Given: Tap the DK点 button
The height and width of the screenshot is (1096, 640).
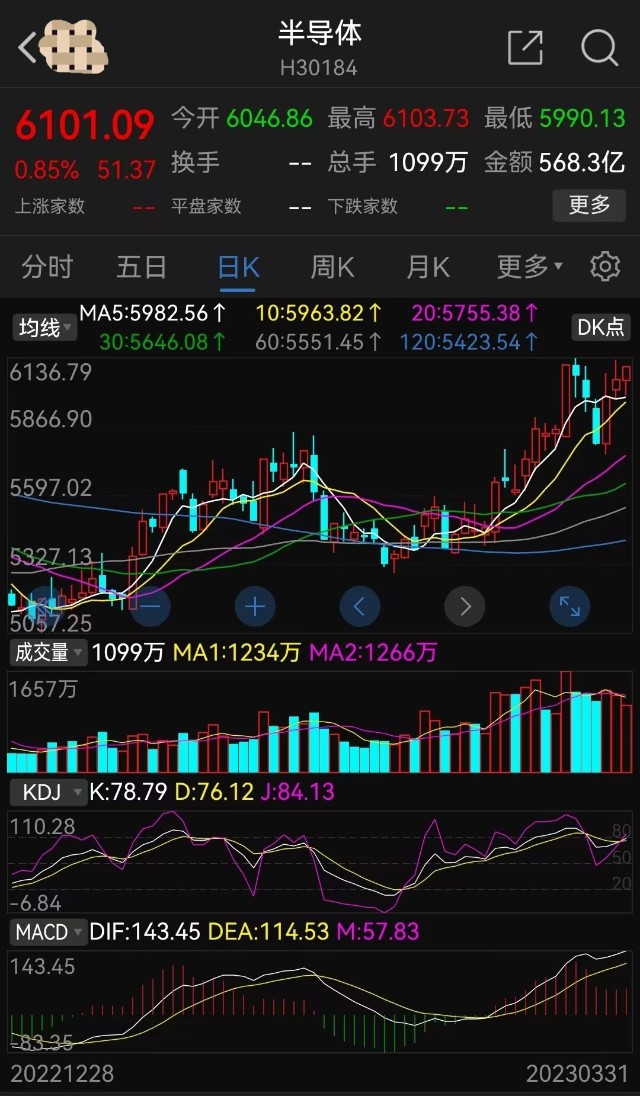Looking at the screenshot, I should click(600, 327).
